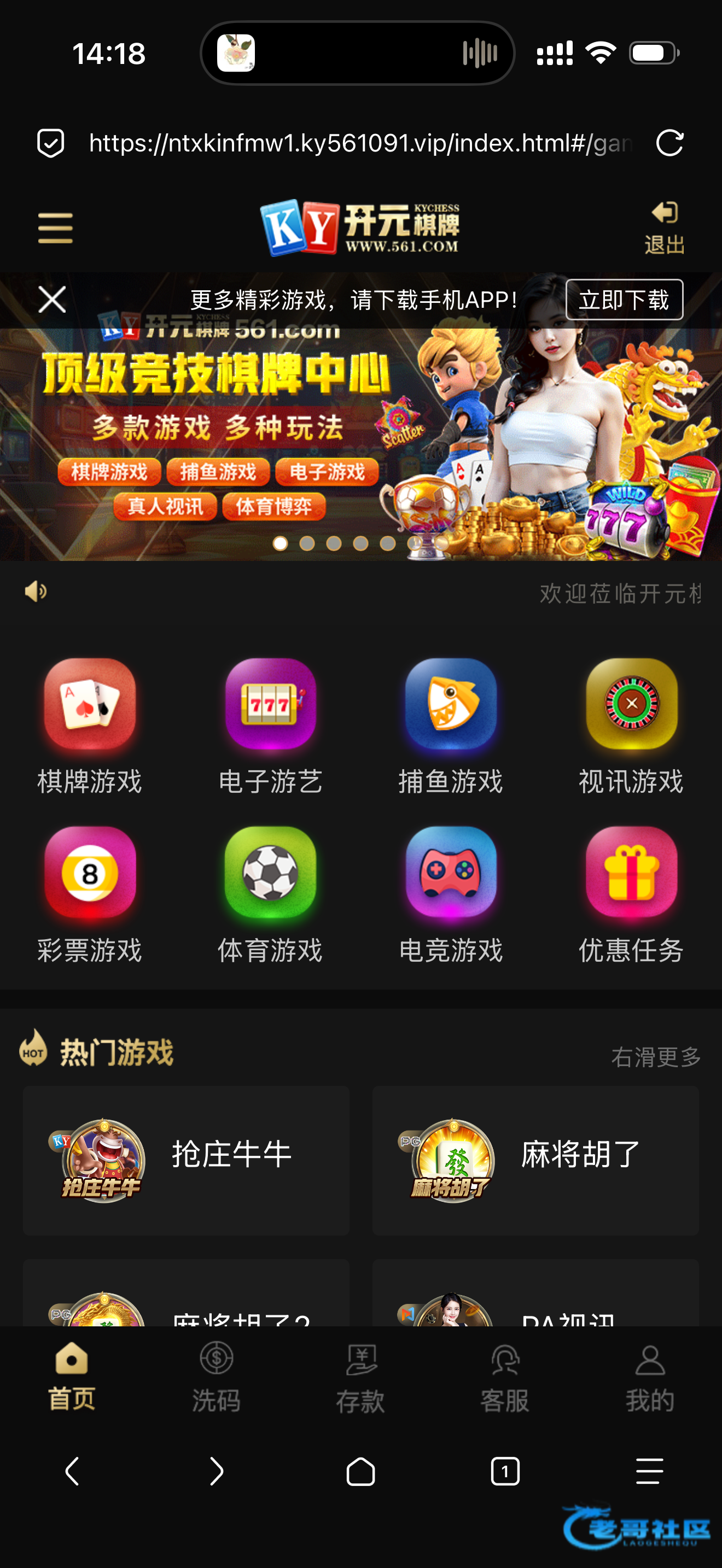Open the 视讯游戏 category
The width and height of the screenshot is (722, 1568).
pyautogui.click(x=631, y=727)
